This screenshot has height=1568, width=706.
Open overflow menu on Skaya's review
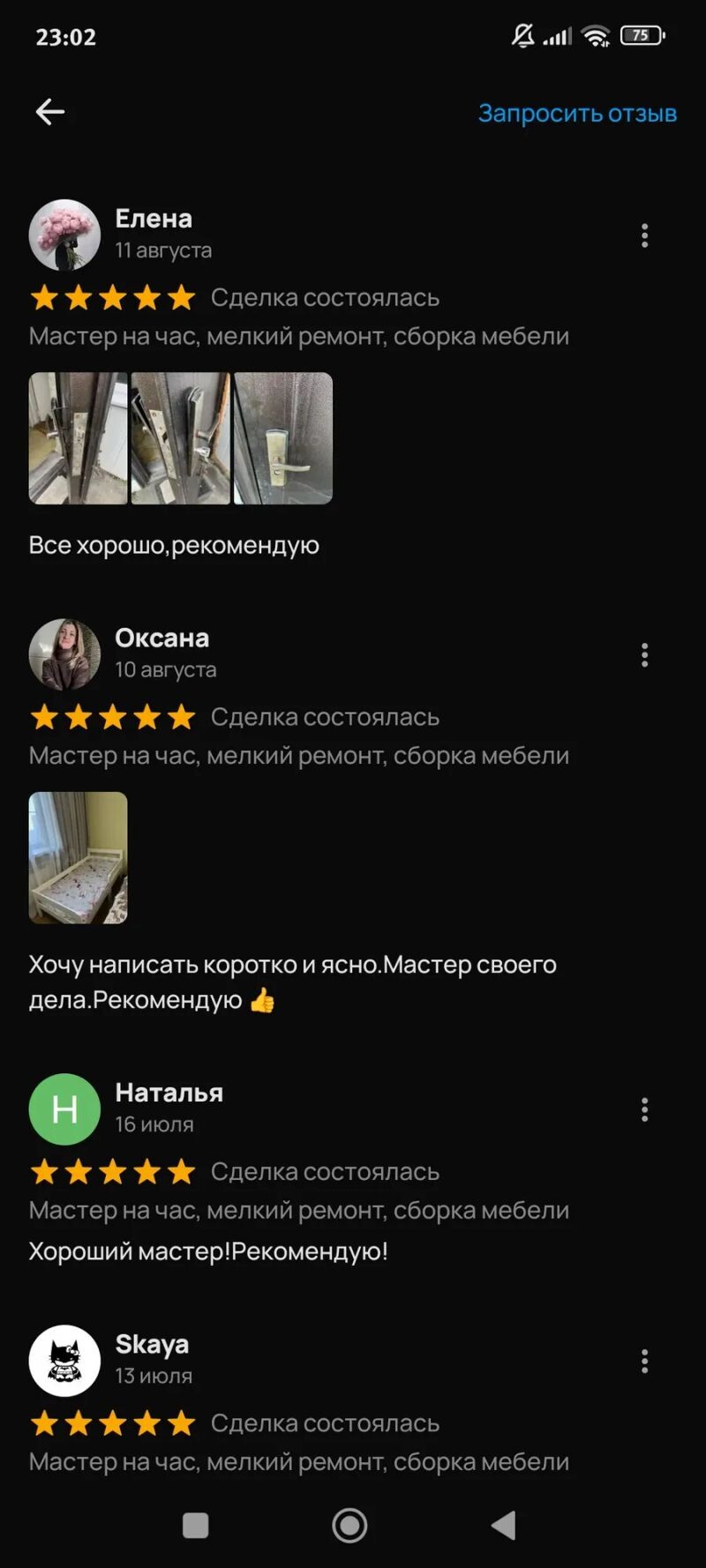point(645,1361)
